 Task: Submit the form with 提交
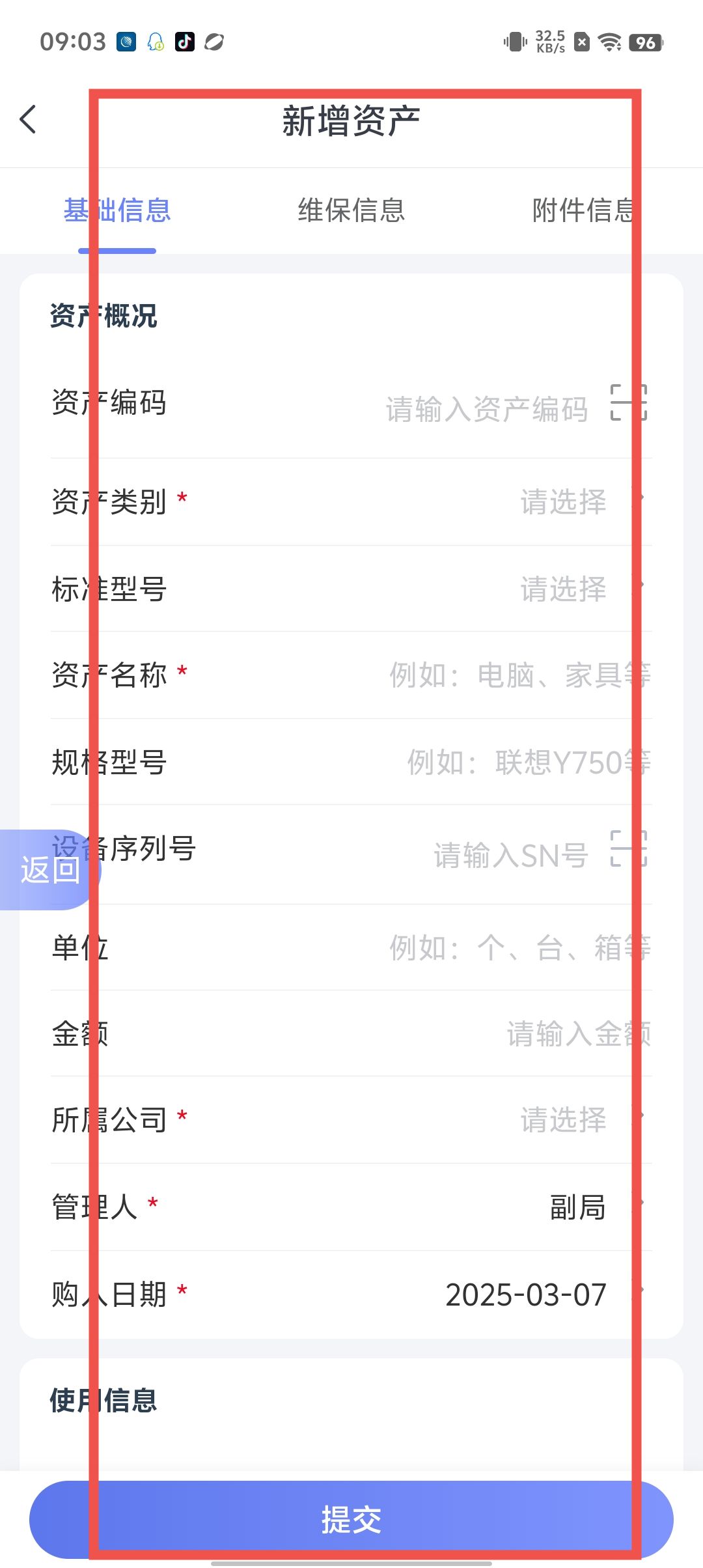coord(351,1520)
